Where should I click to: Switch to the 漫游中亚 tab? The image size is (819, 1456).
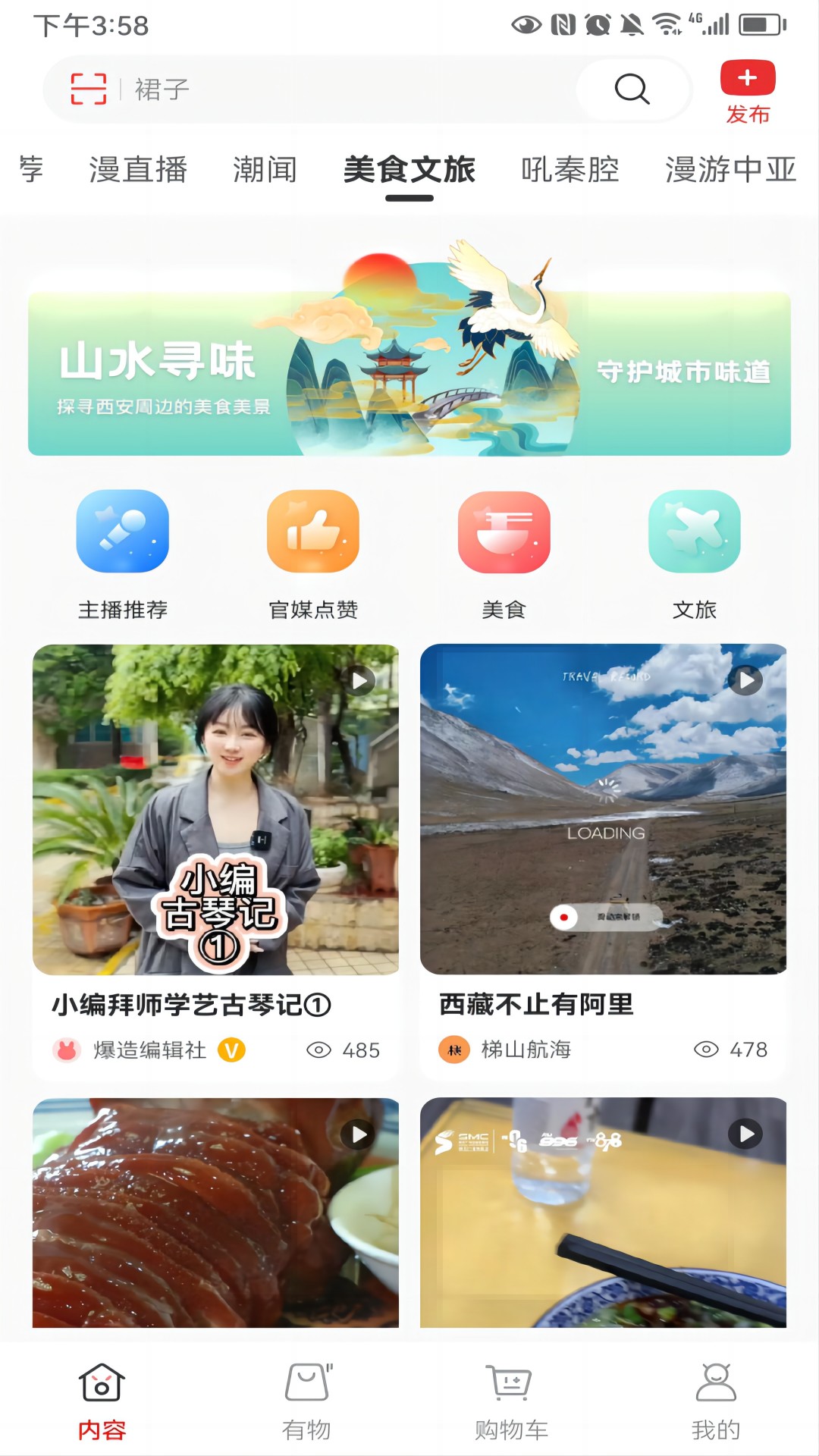point(730,169)
